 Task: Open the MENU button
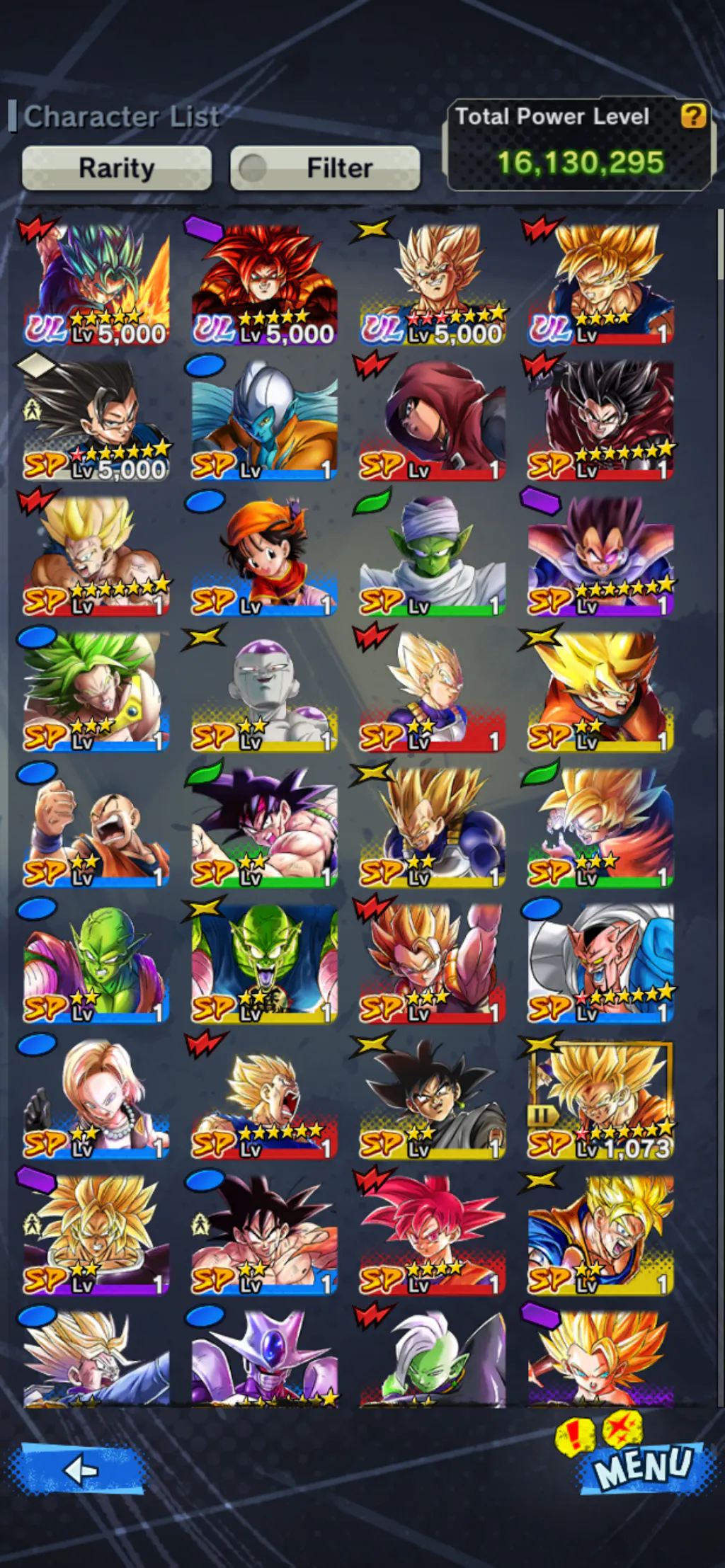(641, 1467)
